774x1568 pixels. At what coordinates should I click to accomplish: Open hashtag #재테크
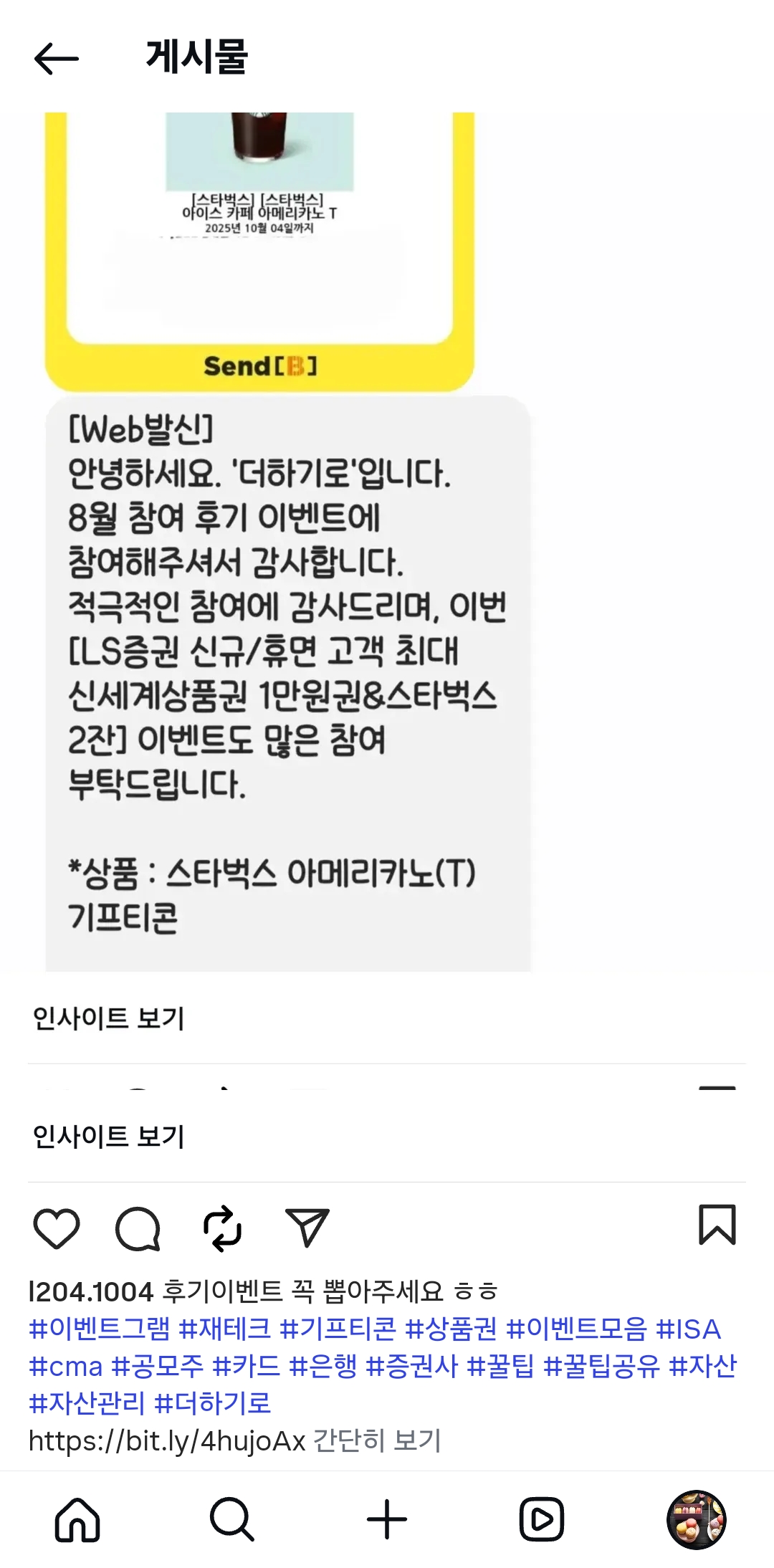point(225,1329)
